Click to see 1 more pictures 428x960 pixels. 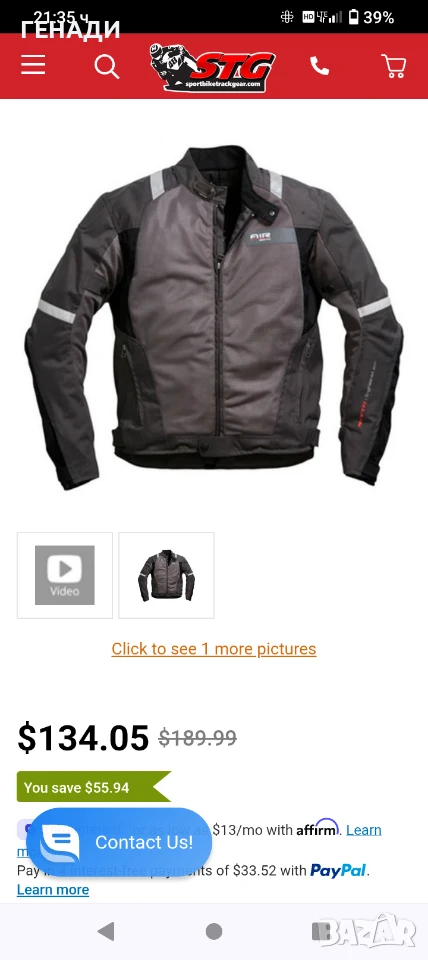214,649
